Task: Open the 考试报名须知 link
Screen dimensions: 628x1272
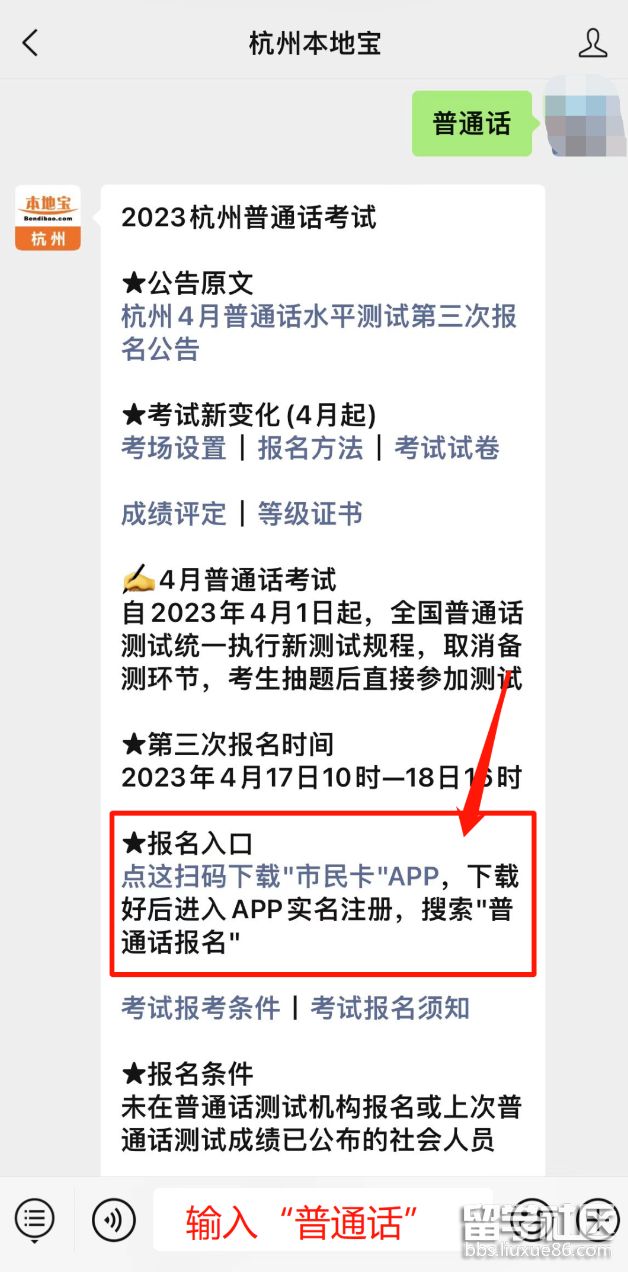Action: tap(390, 1008)
